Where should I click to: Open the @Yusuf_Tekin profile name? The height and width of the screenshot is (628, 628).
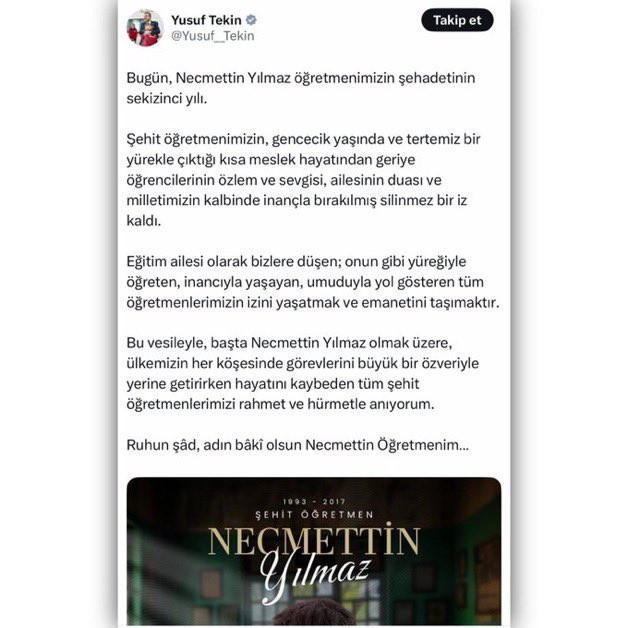pos(213,36)
